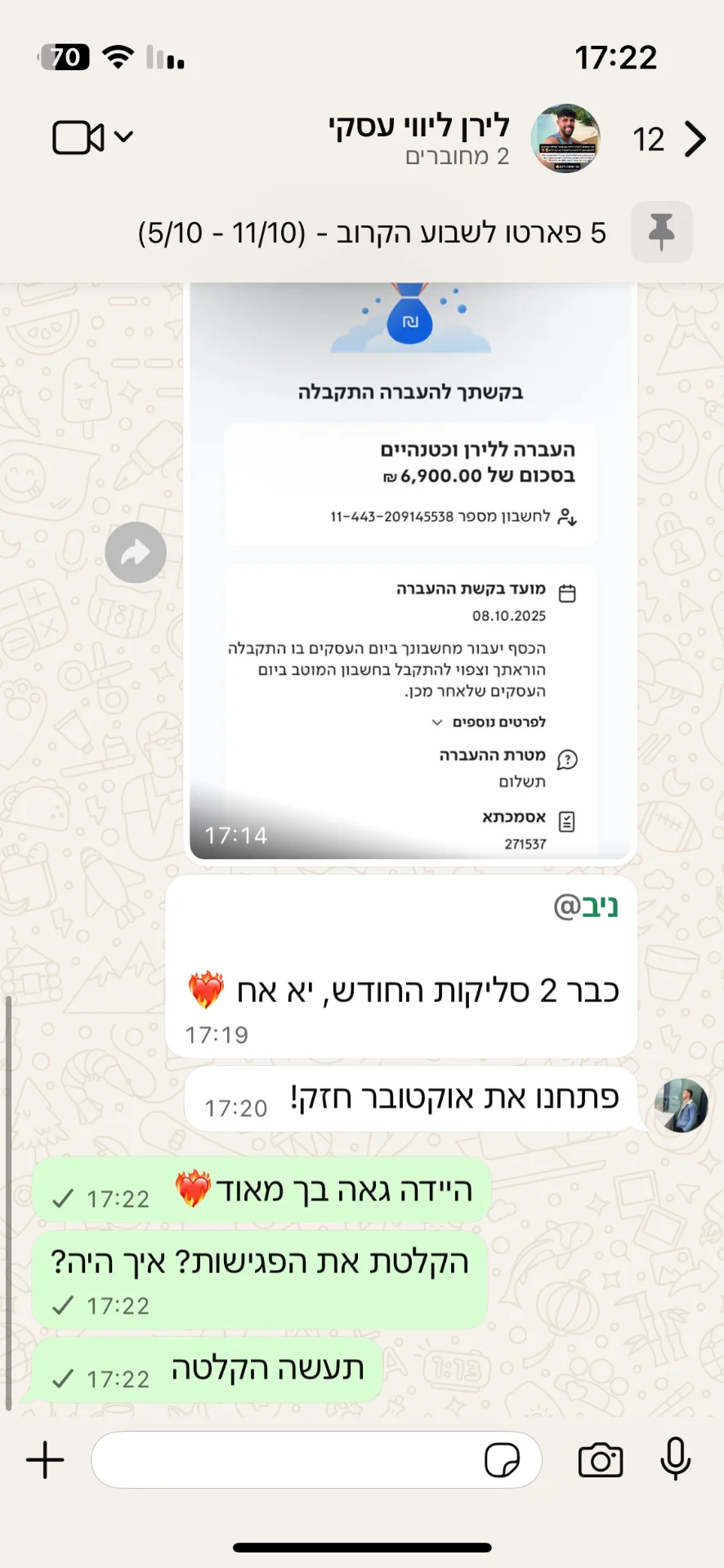Screen dimensions: 724x1568
Task: Open the group profile picture
Action: 565,139
